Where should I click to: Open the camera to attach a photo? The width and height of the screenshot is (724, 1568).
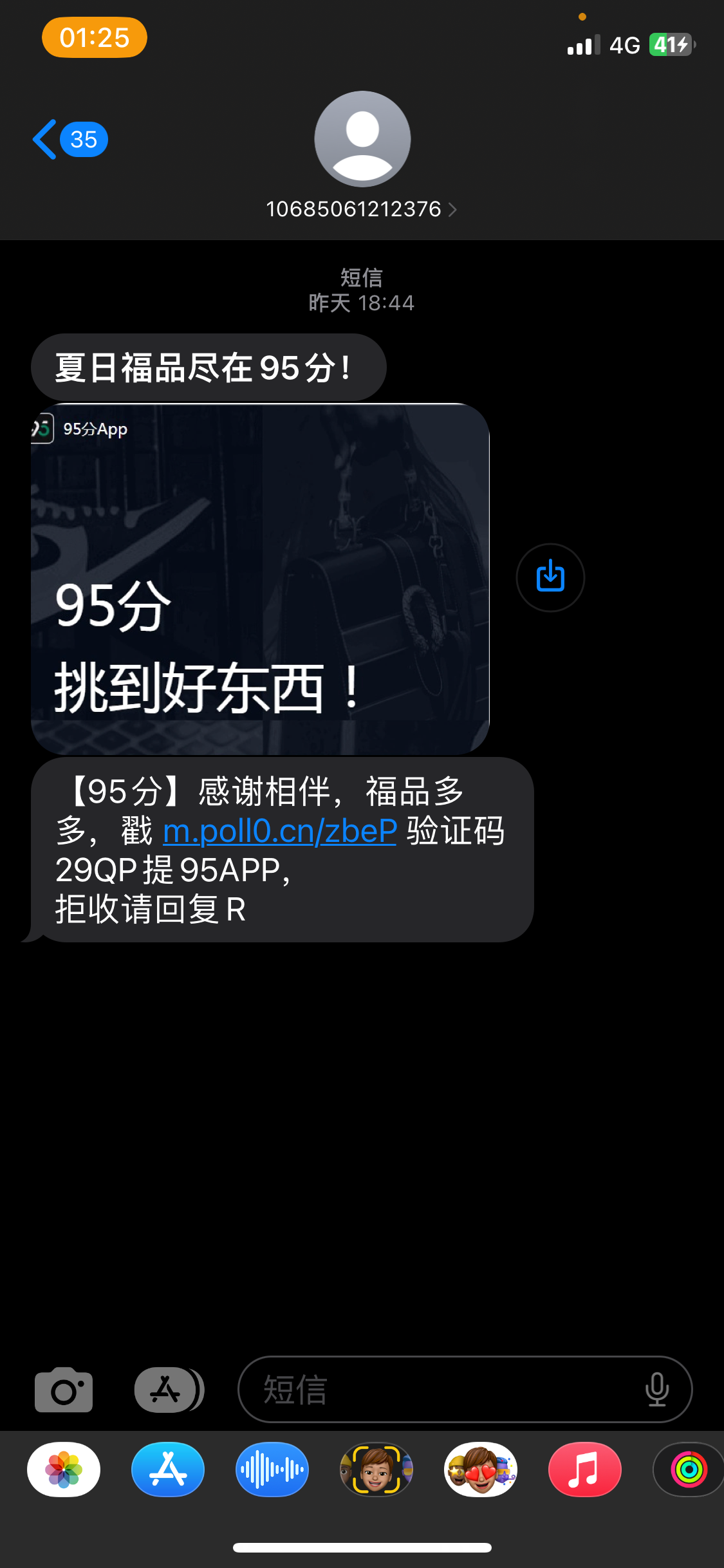[x=64, y=1390]
